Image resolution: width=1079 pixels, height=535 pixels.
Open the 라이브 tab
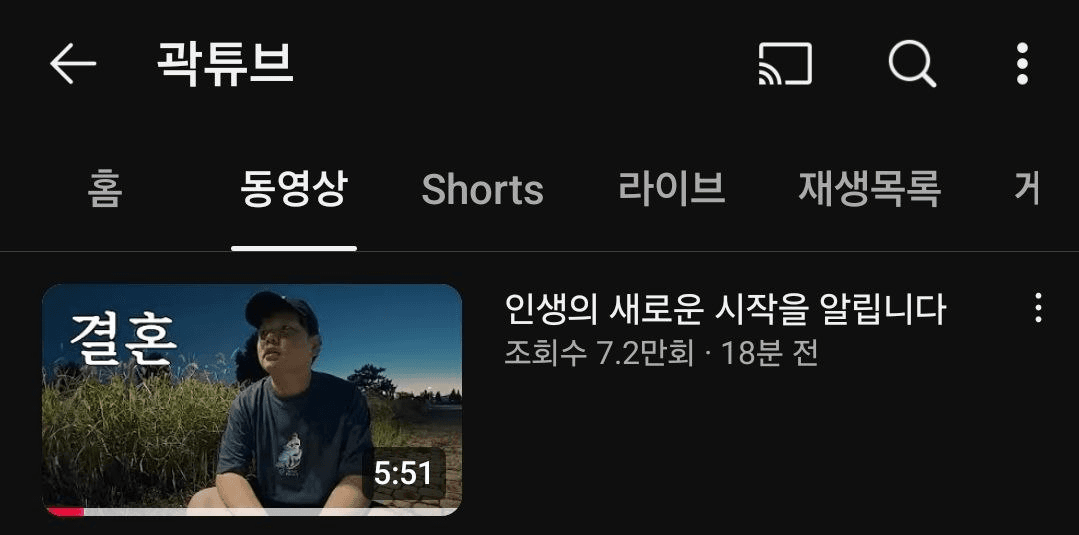[x=671, y=189]
